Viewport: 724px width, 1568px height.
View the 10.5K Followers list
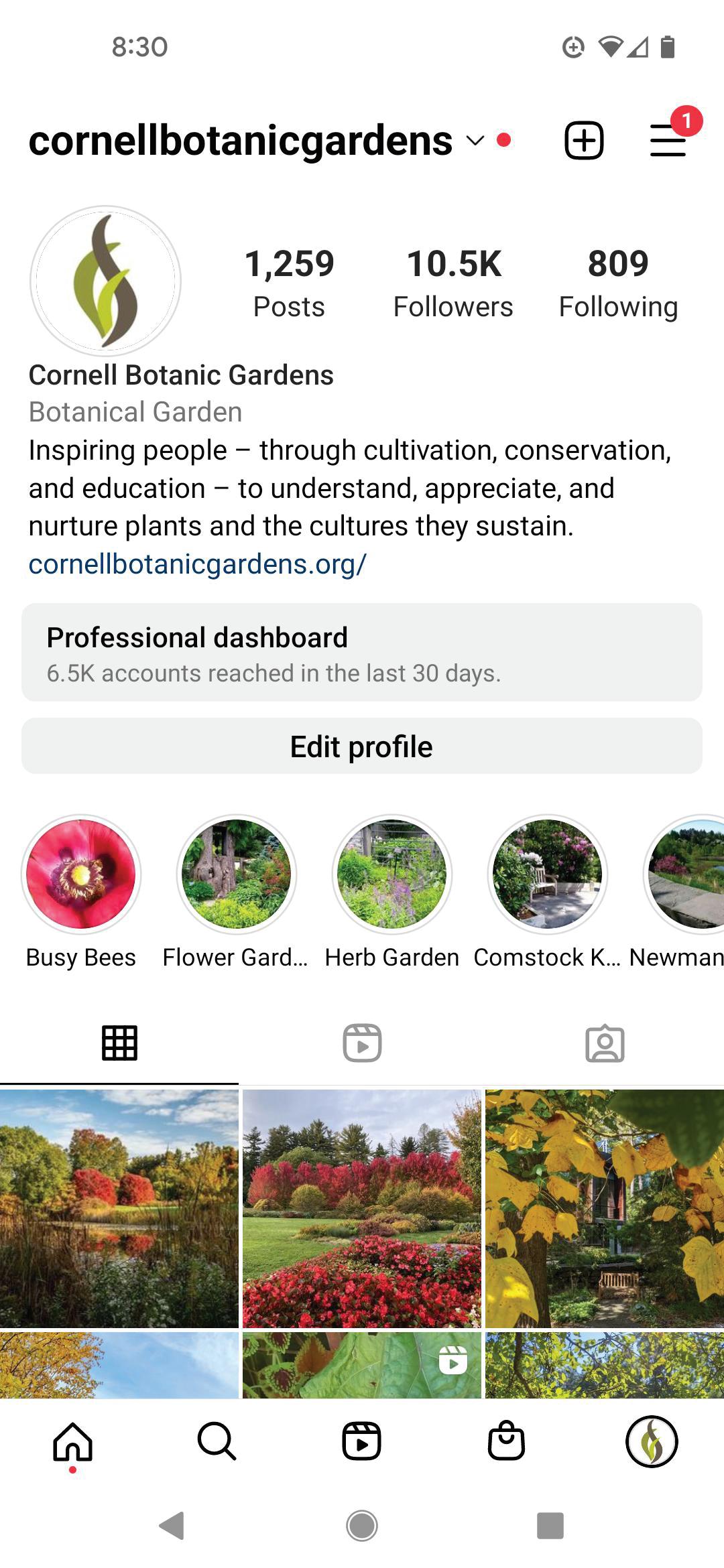click(x=453, y=282)
